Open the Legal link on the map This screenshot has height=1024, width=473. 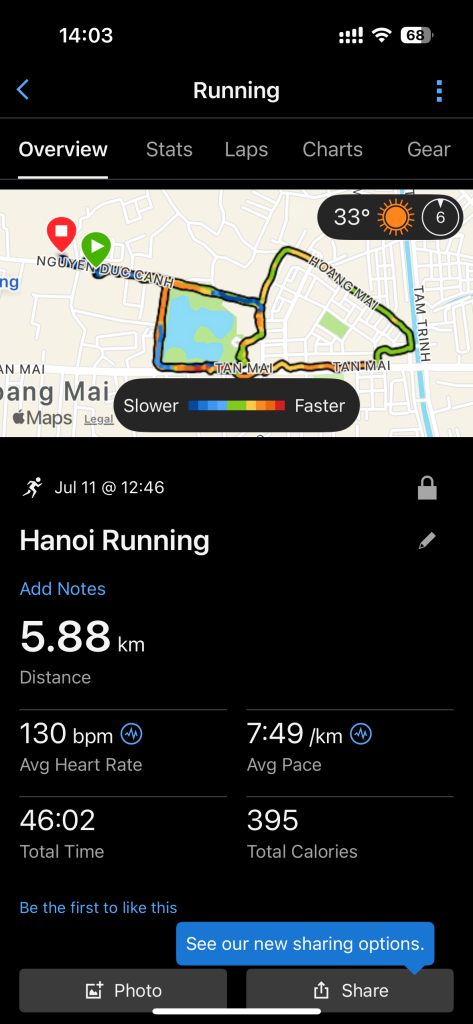click(99, 419)
